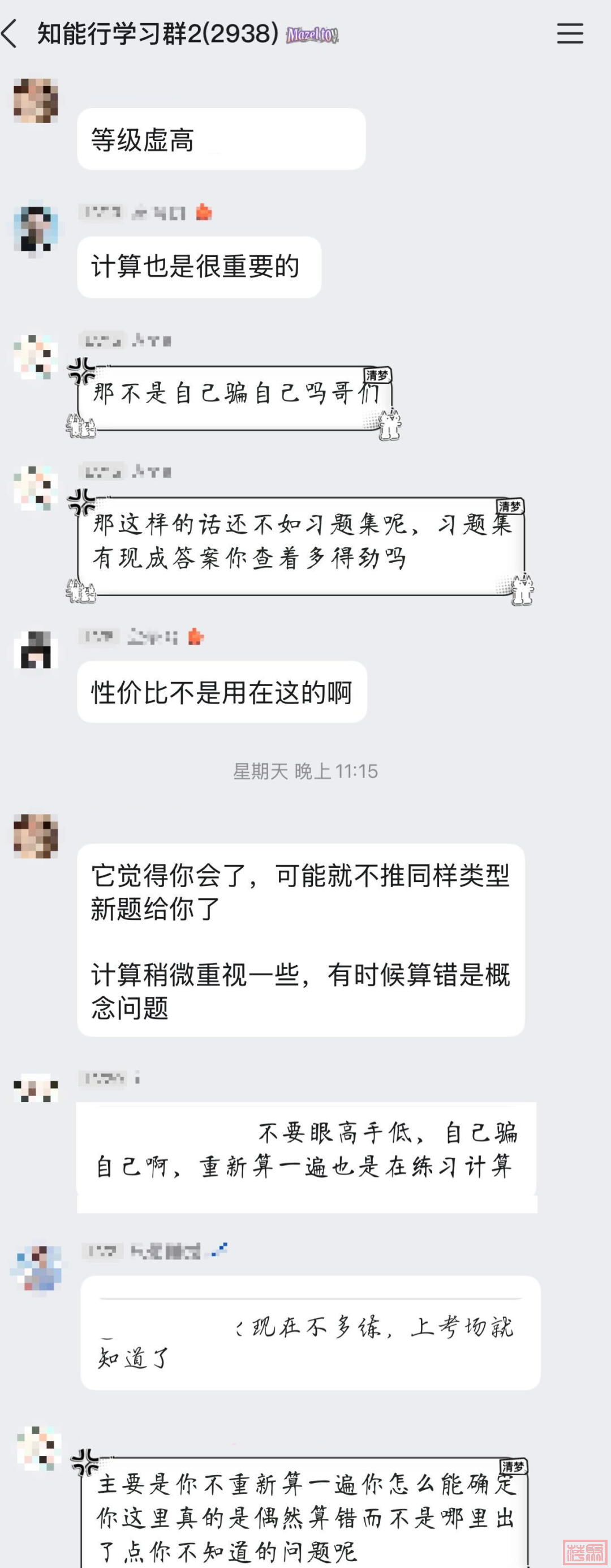Select the '清梦' watermark sticker message

pyautogui.click(x=238, y=396)
